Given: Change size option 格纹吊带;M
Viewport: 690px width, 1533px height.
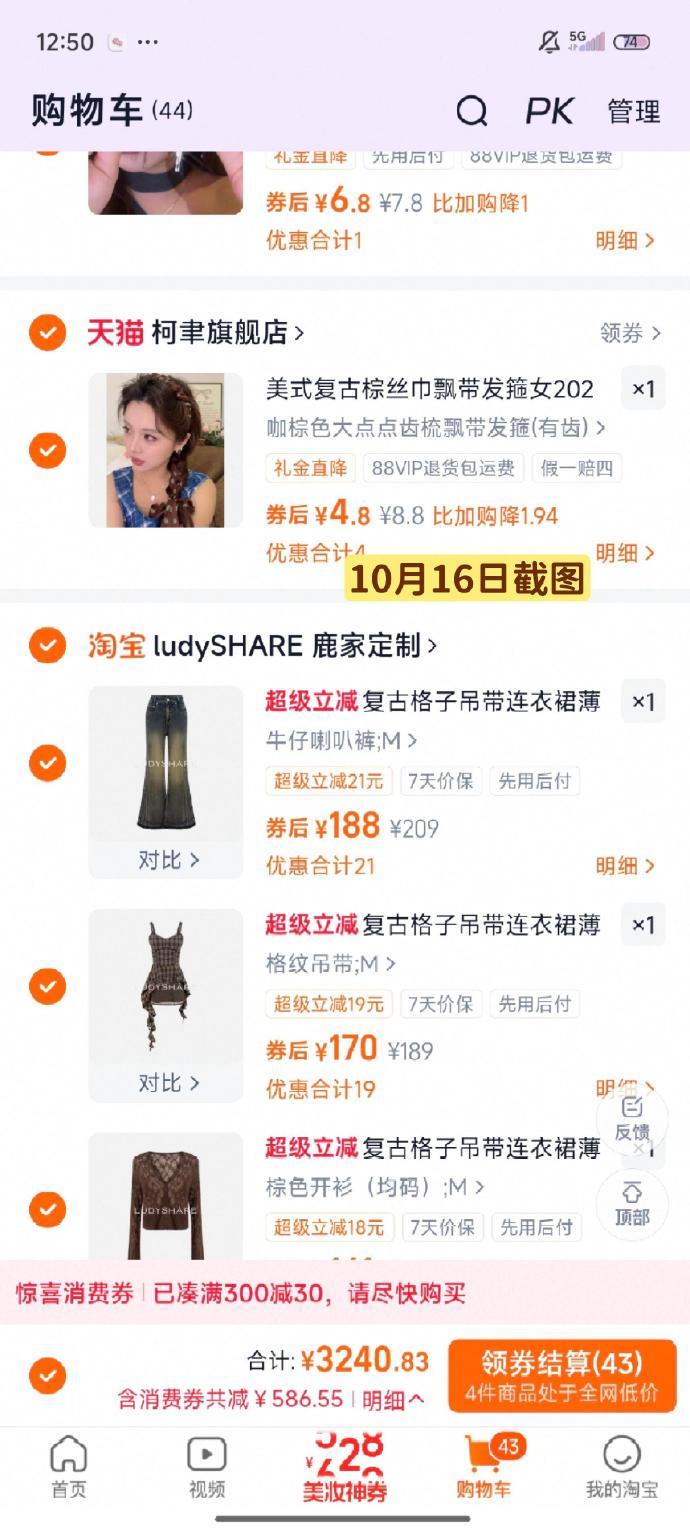Looking at the screenshot, I should click(x=330, y=964).
